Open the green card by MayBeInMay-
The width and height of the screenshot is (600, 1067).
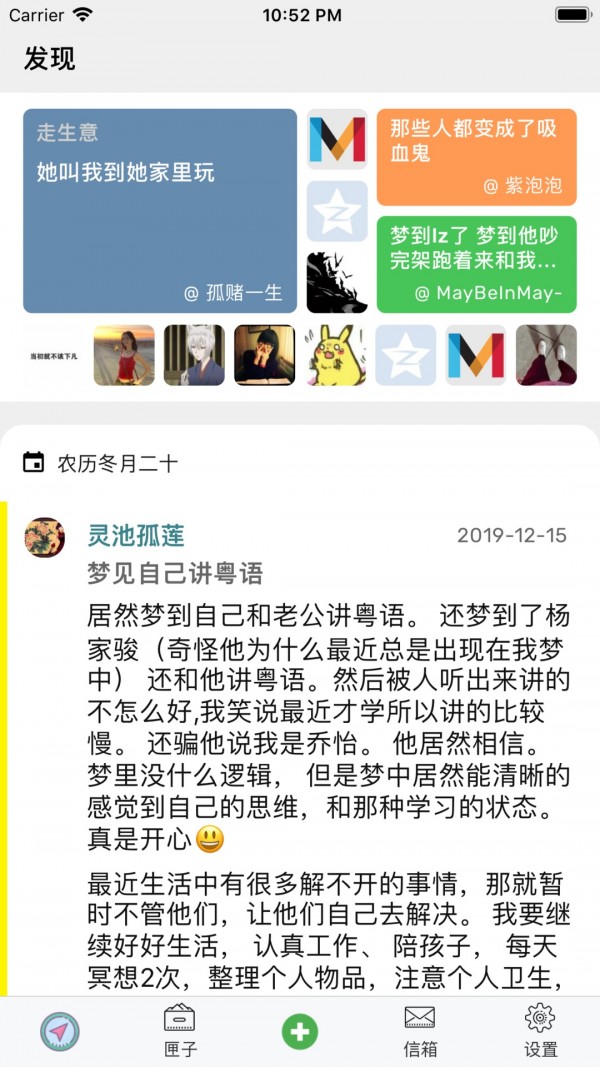coord(476,264)
